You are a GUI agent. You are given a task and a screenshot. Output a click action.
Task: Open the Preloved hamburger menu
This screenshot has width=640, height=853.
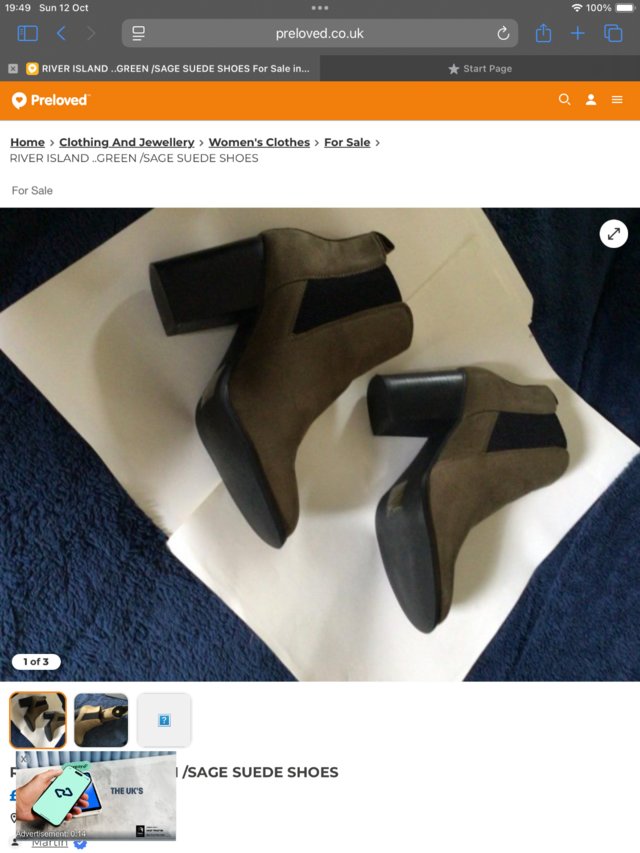[x=617, y=100]
